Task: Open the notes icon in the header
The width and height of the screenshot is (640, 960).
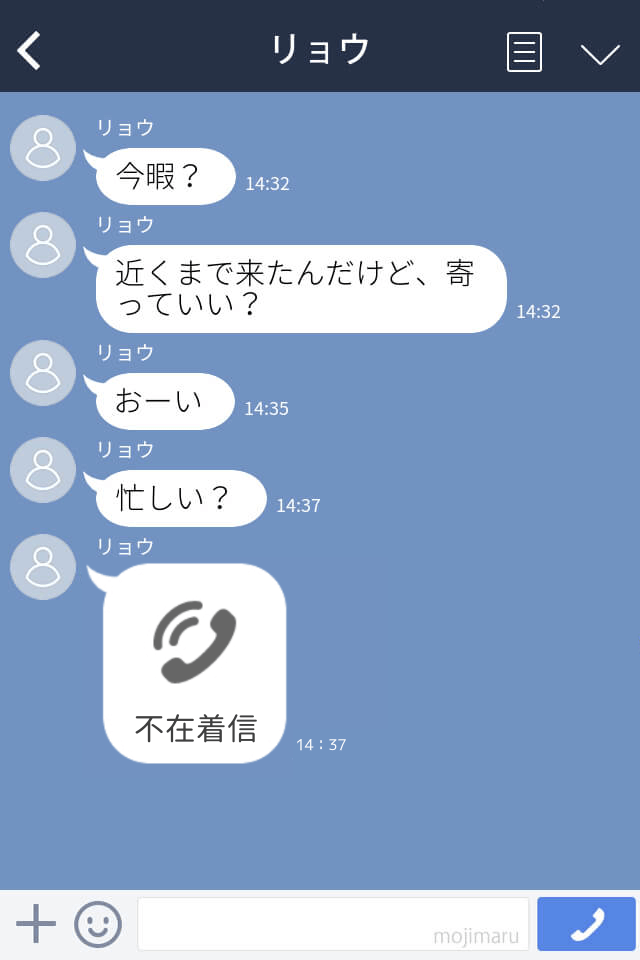Action: tap(524, 52)
